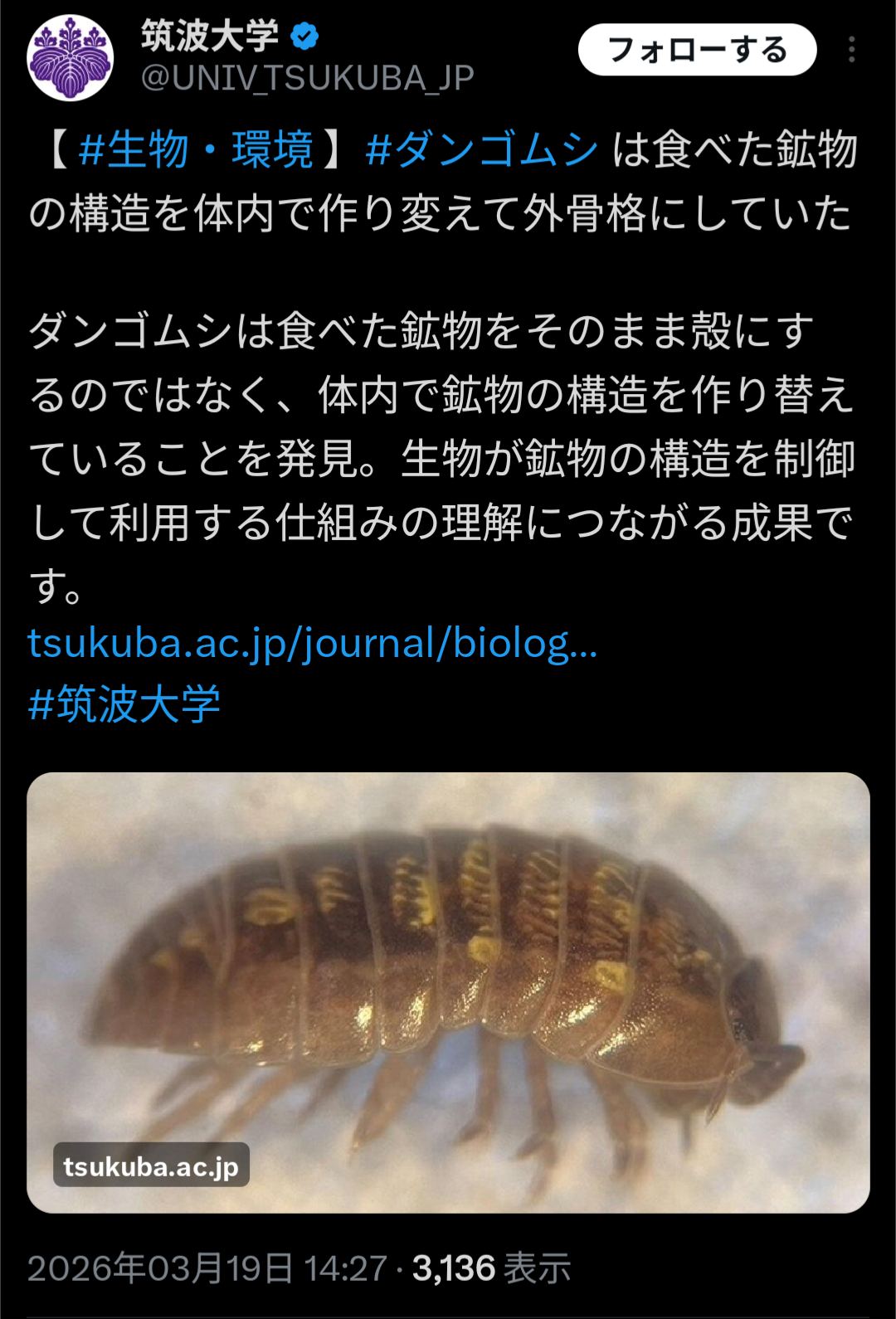Open the tsukuba.ac.jp/journal link
The image size is (896, 1319).
point(312,643)
